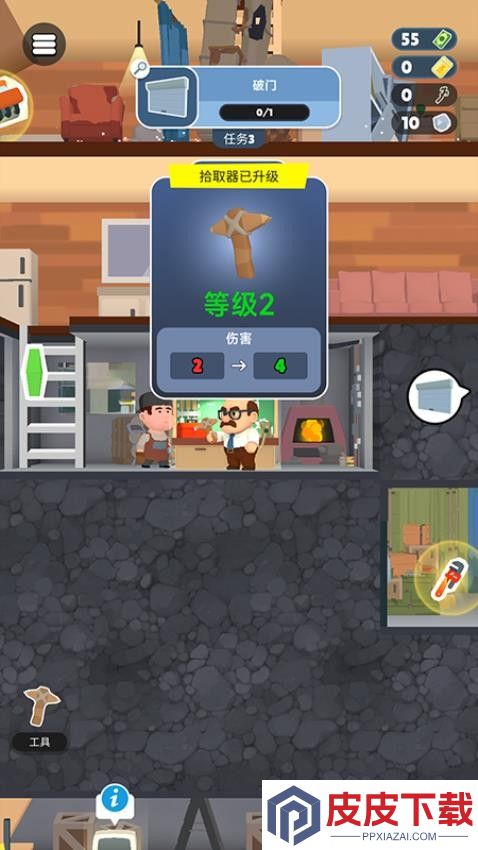478x850 pixels.
Task: Open the 破门 mission card
Action: [238, 98]
